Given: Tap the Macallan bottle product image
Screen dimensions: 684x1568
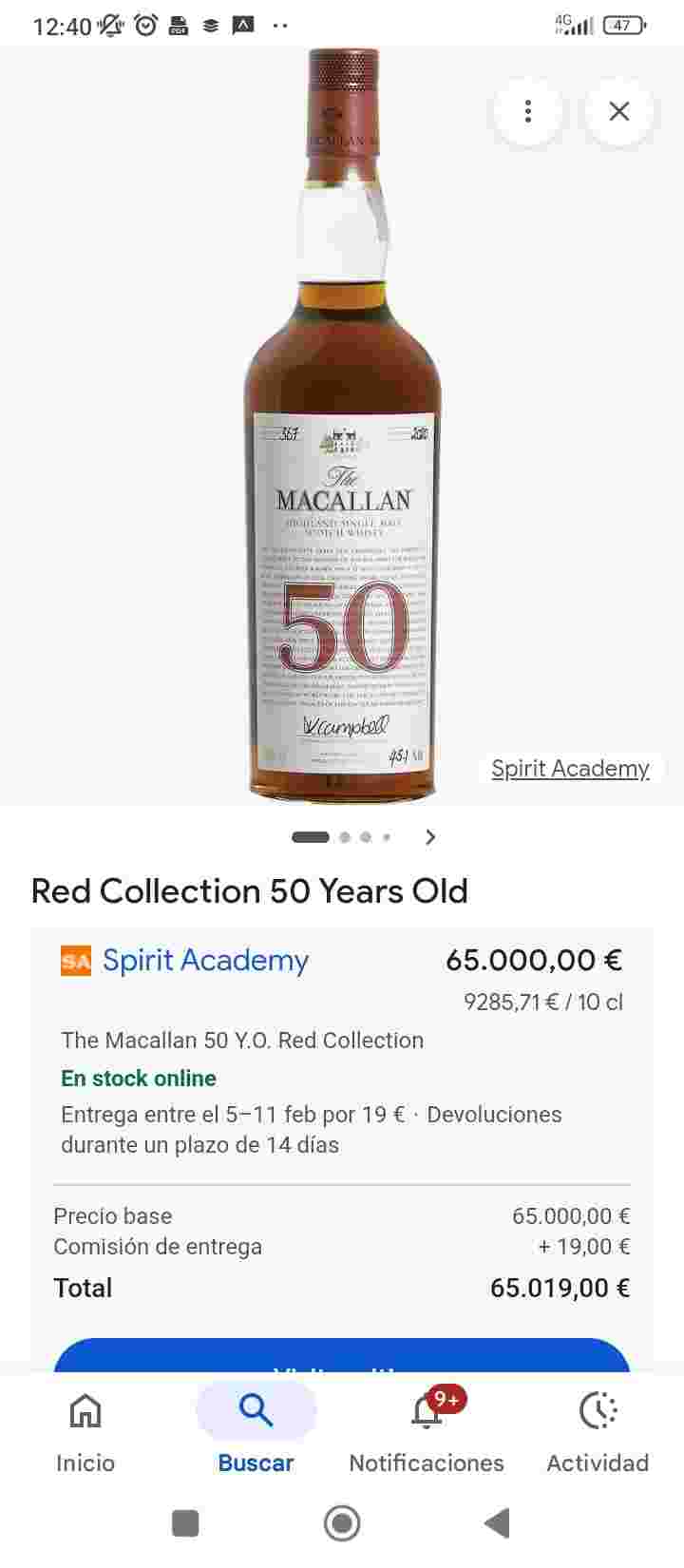Looking at the screenshot, I should pos(343,428).
